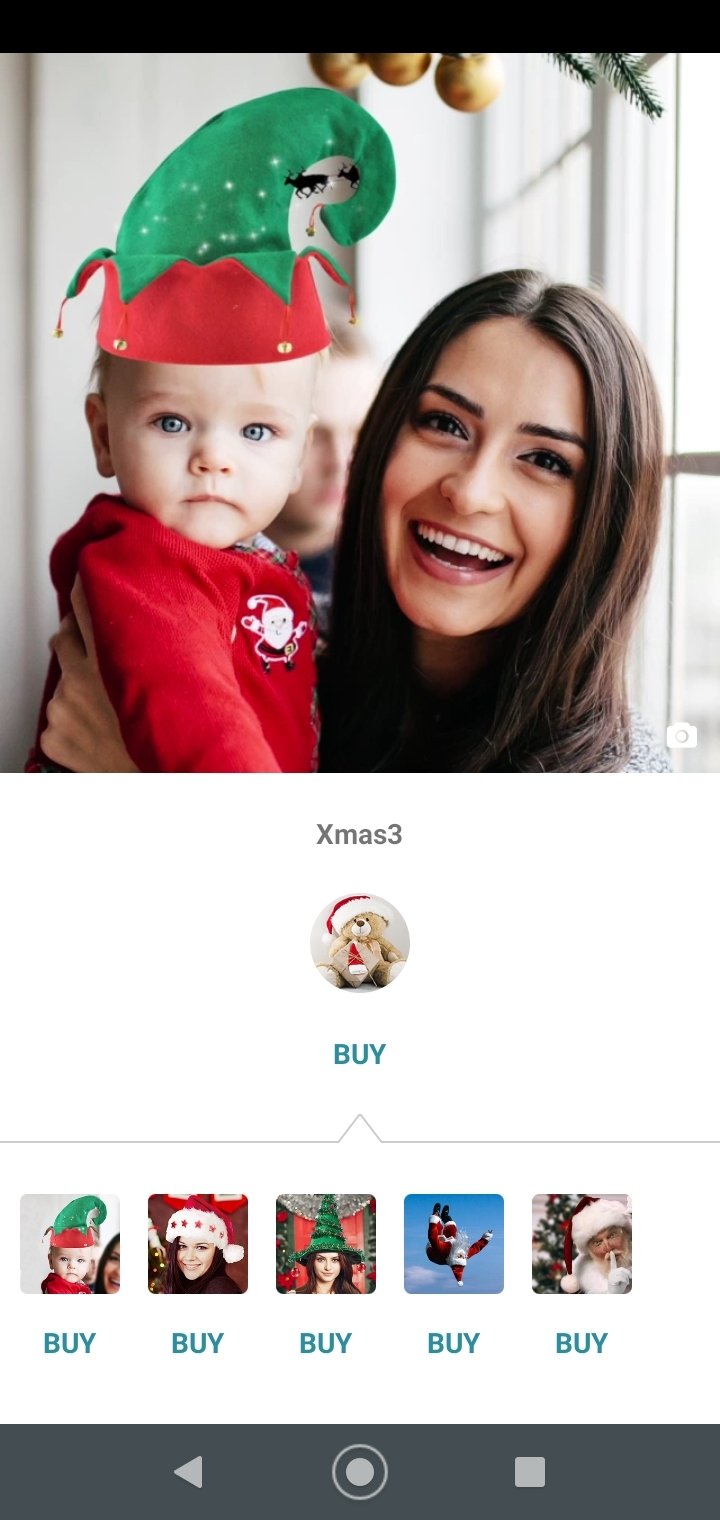This screenshot has height=1520, width=720.
Task: Choose the Santa Claus shushing sticker
Action: coord(582,1244)
